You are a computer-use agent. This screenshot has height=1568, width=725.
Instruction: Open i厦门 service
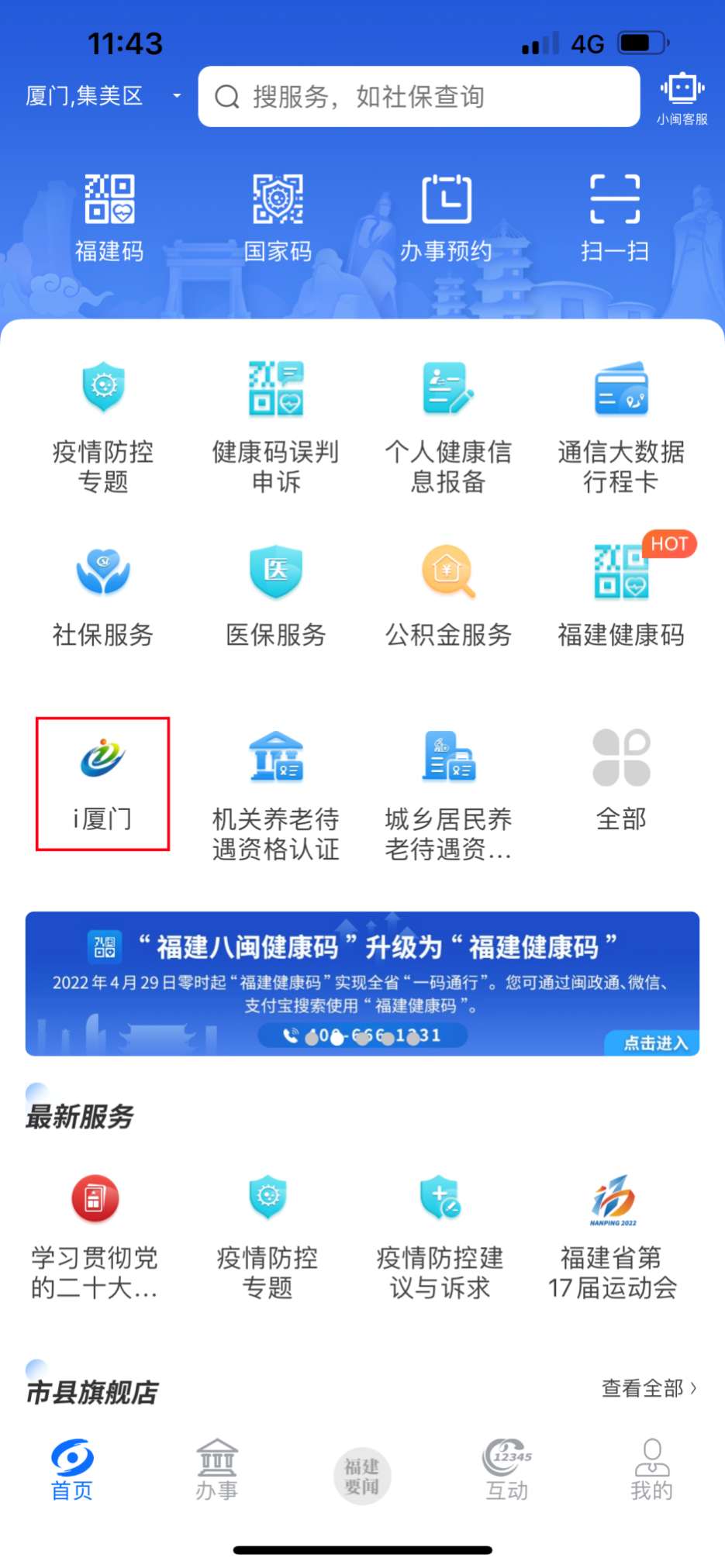tap(103, 784)
